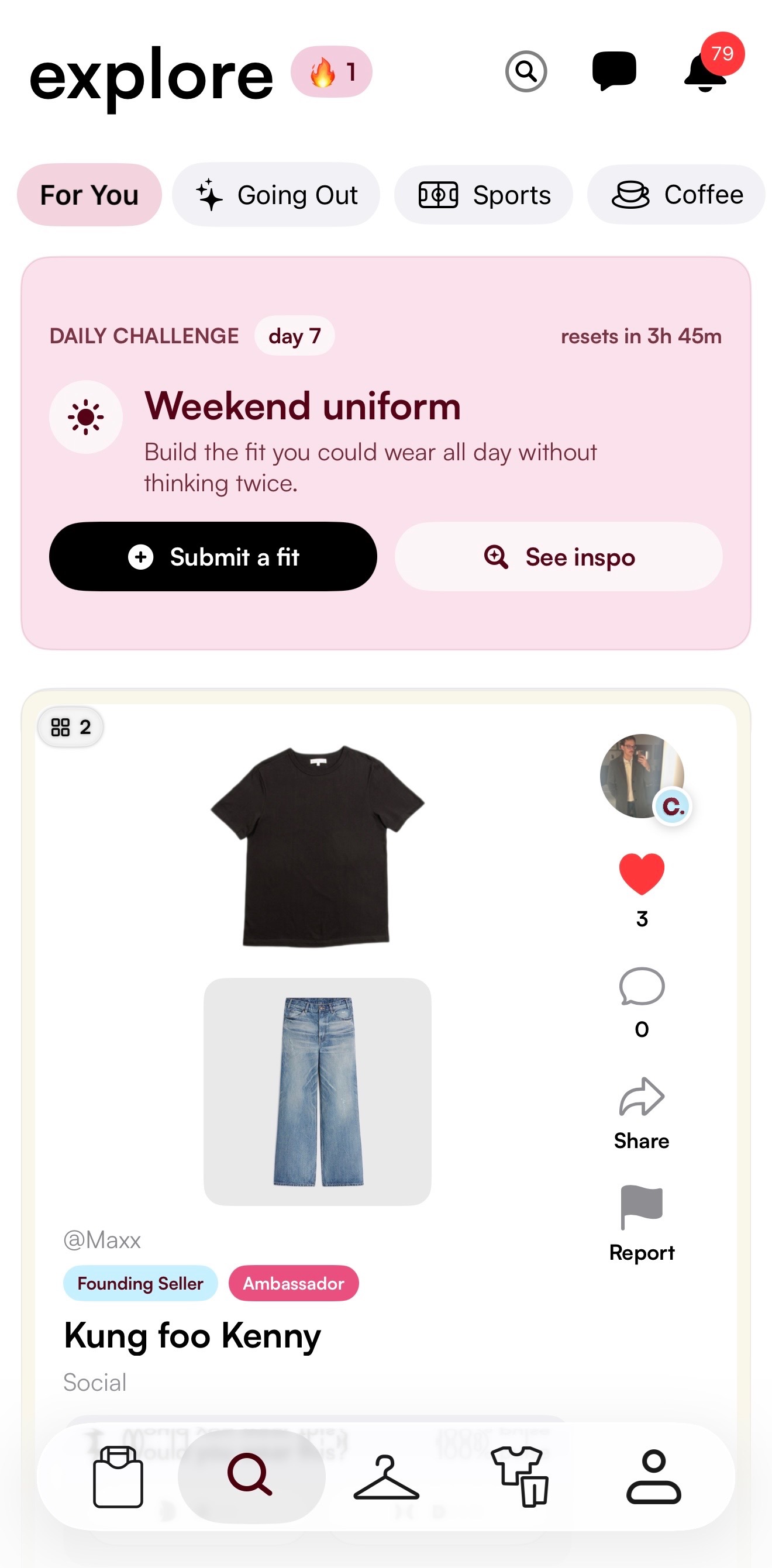Open the notifications bell
Screen dimensions: 772x1568
click(705, 72)
